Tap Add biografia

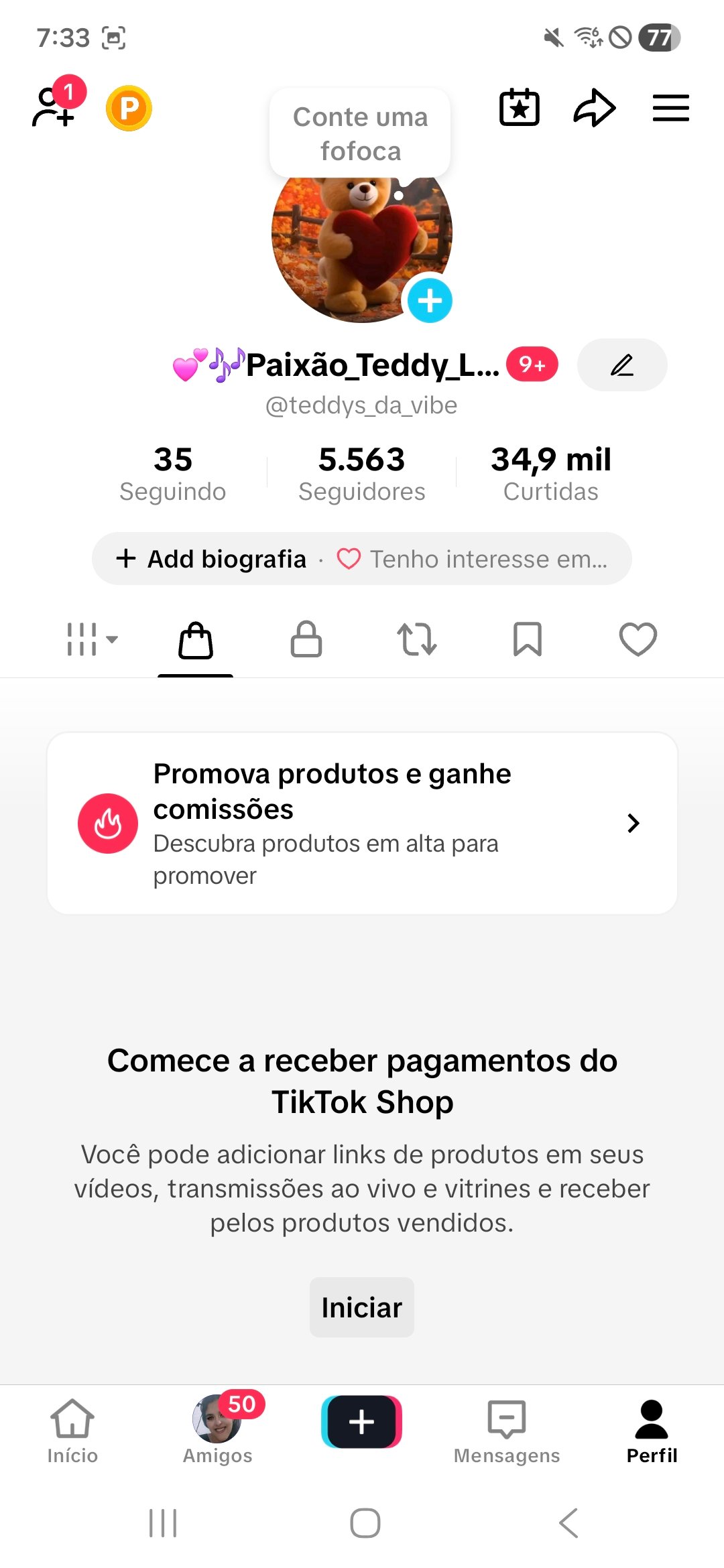[x=212, y=559]
